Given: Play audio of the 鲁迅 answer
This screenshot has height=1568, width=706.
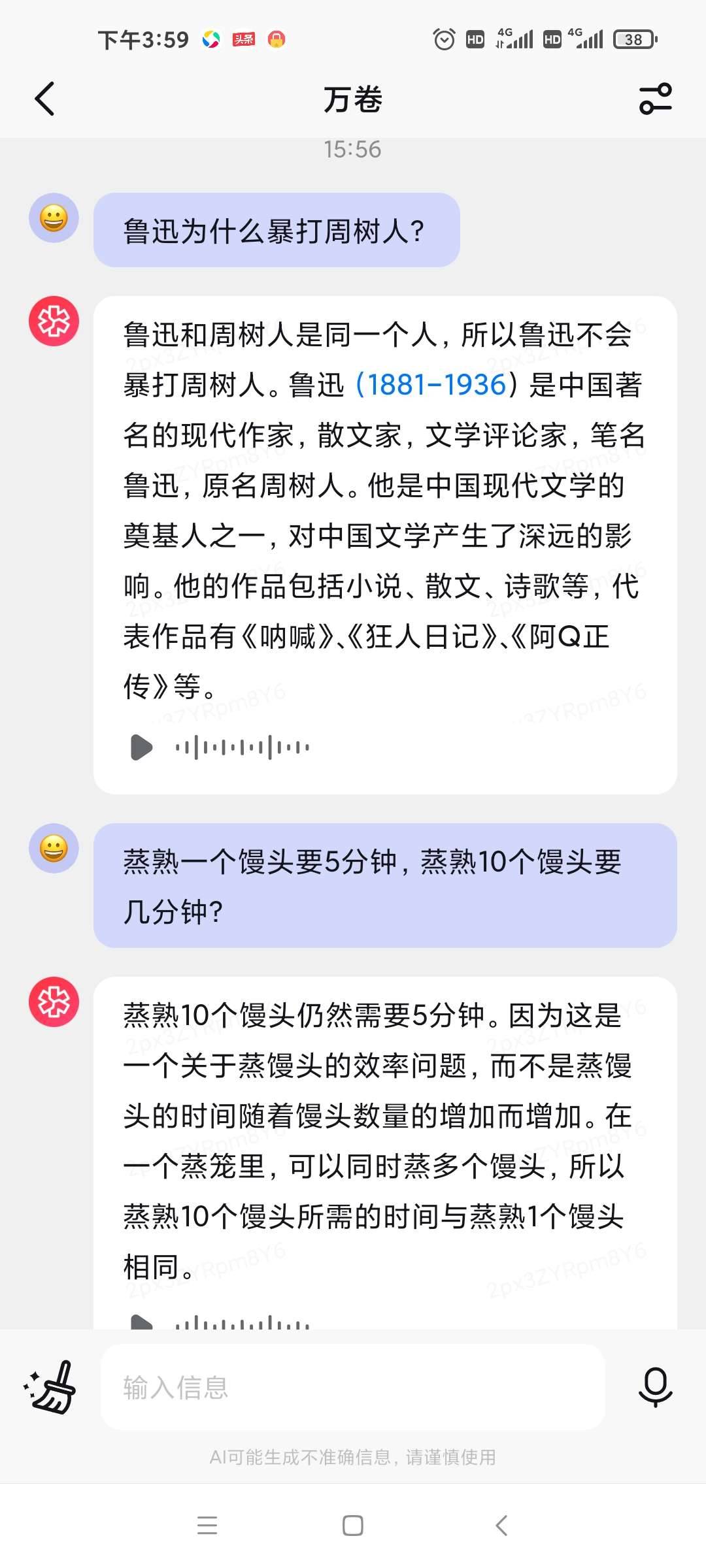Looking at the screenshot, I should click(141, 747).
